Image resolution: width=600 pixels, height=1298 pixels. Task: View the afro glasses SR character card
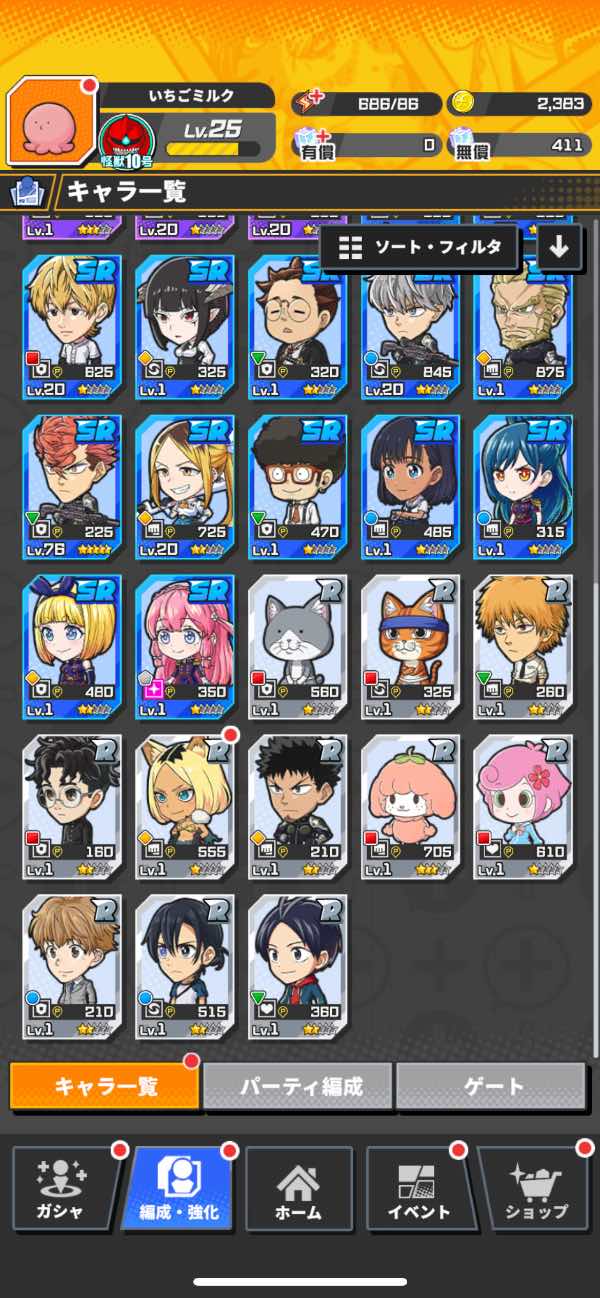[x=297, y=486]
